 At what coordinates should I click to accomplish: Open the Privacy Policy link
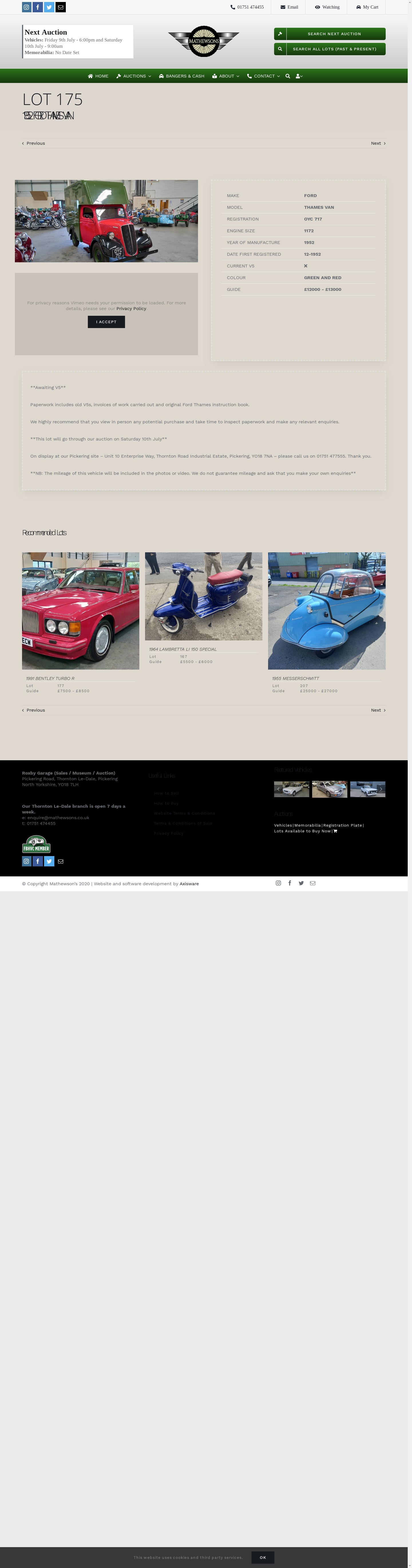[x=131, y=309]
